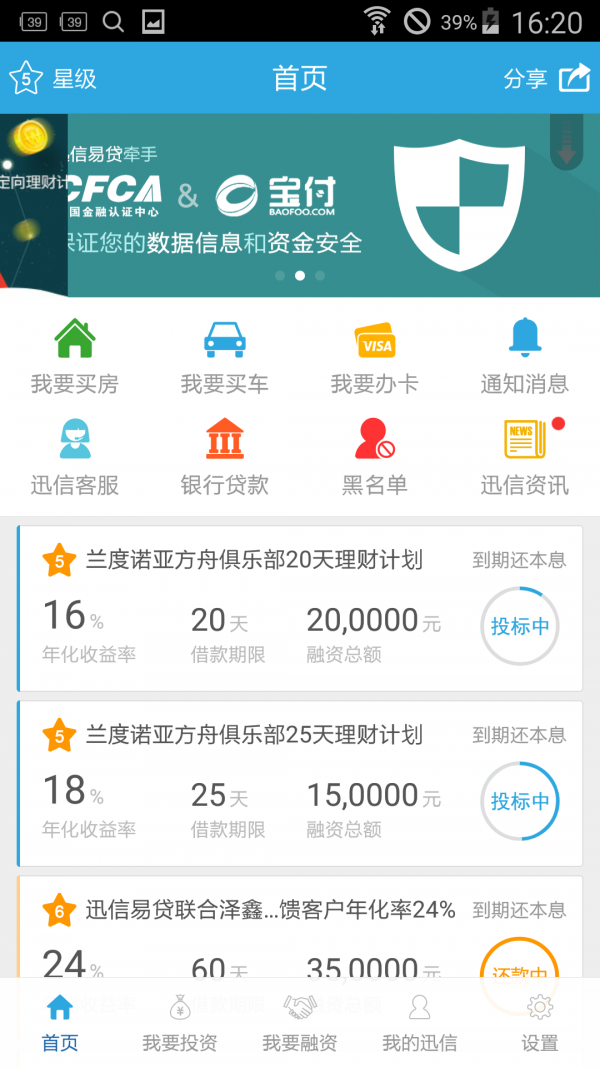Contact 迅信客服 customer service
Screen dimensions: 600x1067
click(x=75, y=458)
